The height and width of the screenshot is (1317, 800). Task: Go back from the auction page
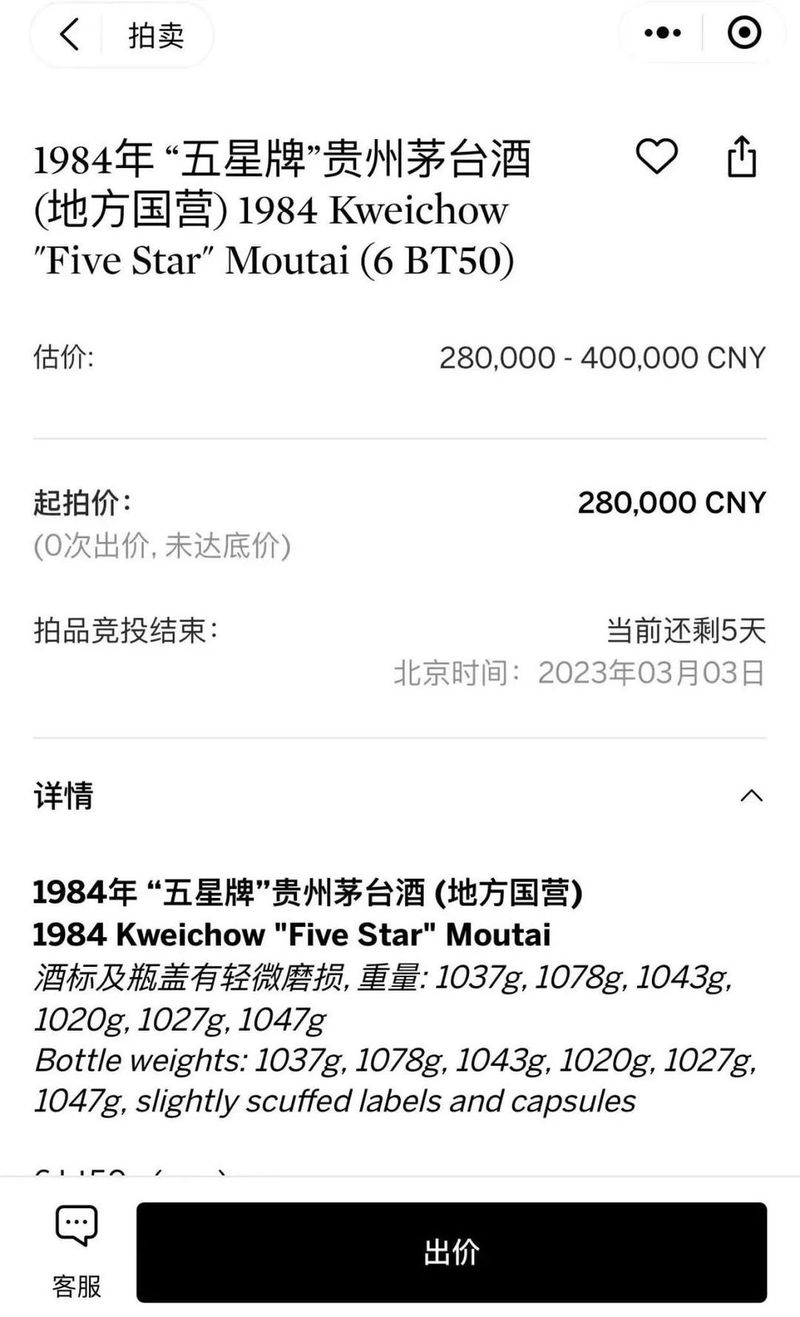[x=69, y=35]
